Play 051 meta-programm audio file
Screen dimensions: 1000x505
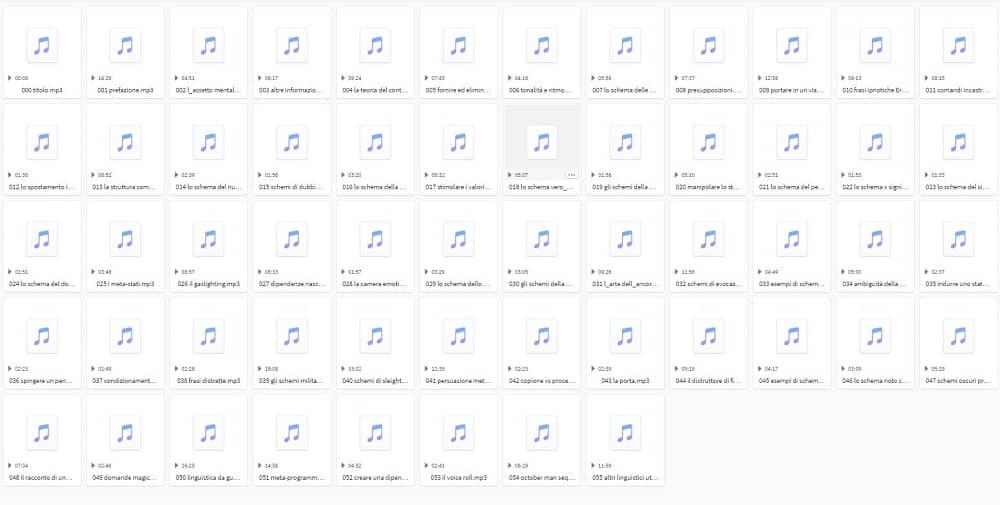click(x=260, y=465)
